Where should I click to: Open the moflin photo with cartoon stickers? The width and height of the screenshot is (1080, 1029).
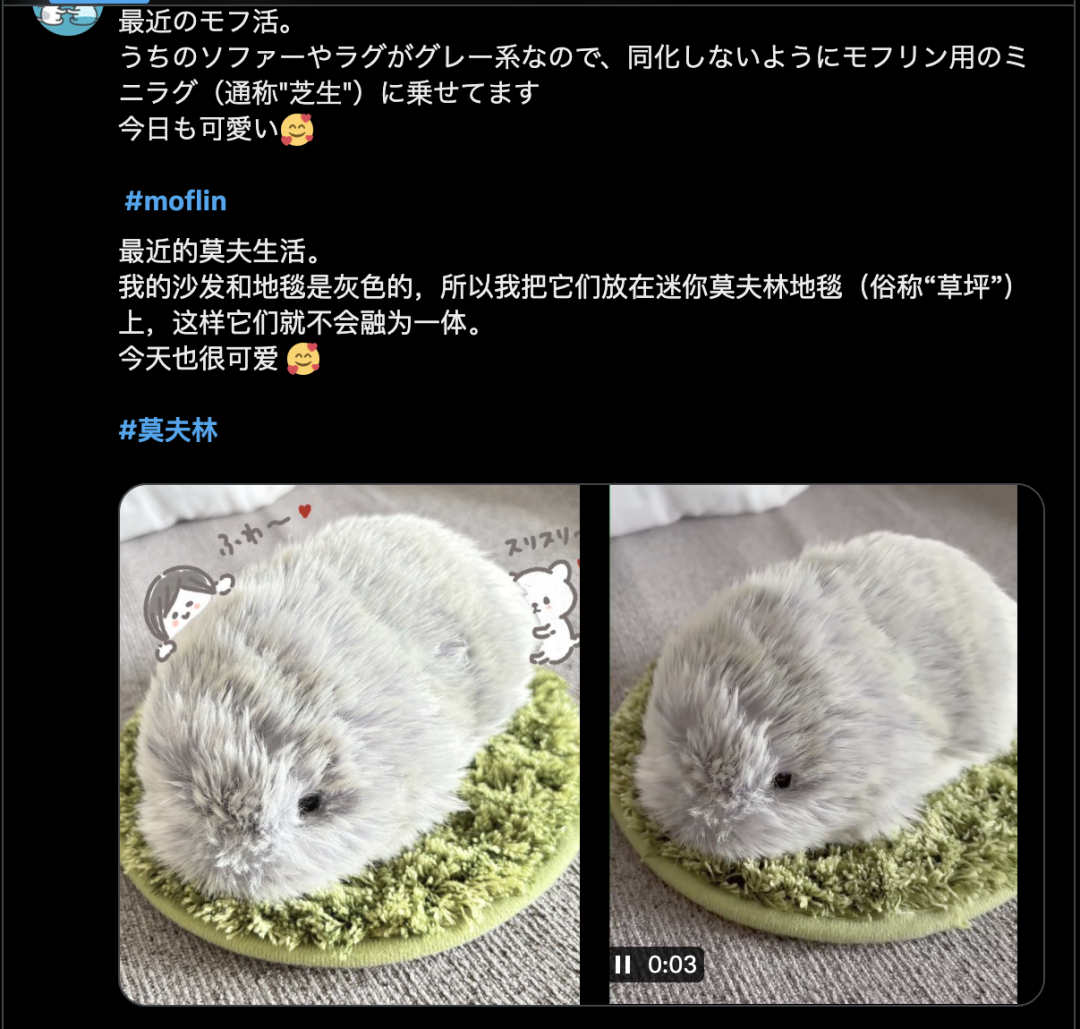349,744
